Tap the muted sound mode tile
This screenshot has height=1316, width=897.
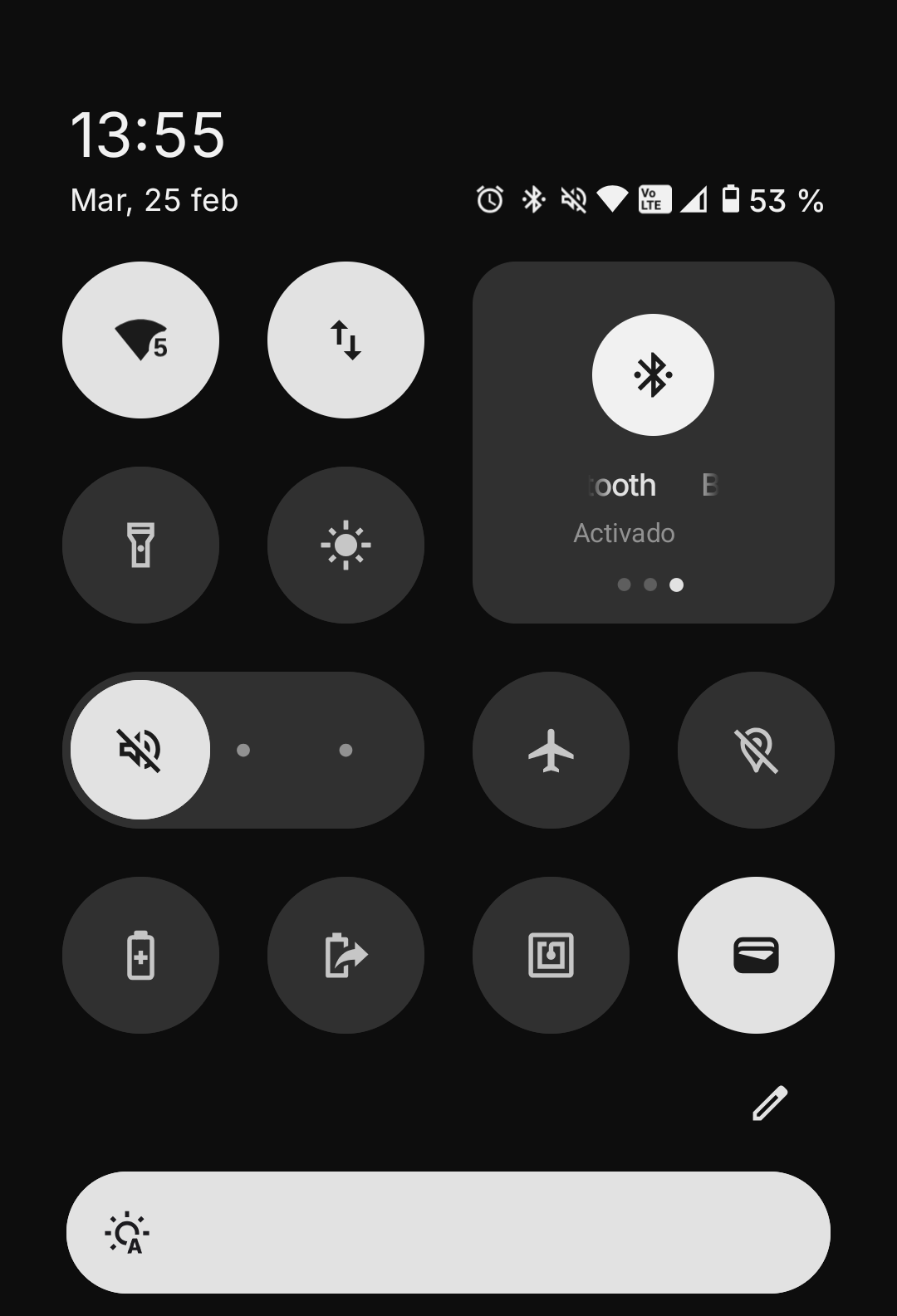140,750
